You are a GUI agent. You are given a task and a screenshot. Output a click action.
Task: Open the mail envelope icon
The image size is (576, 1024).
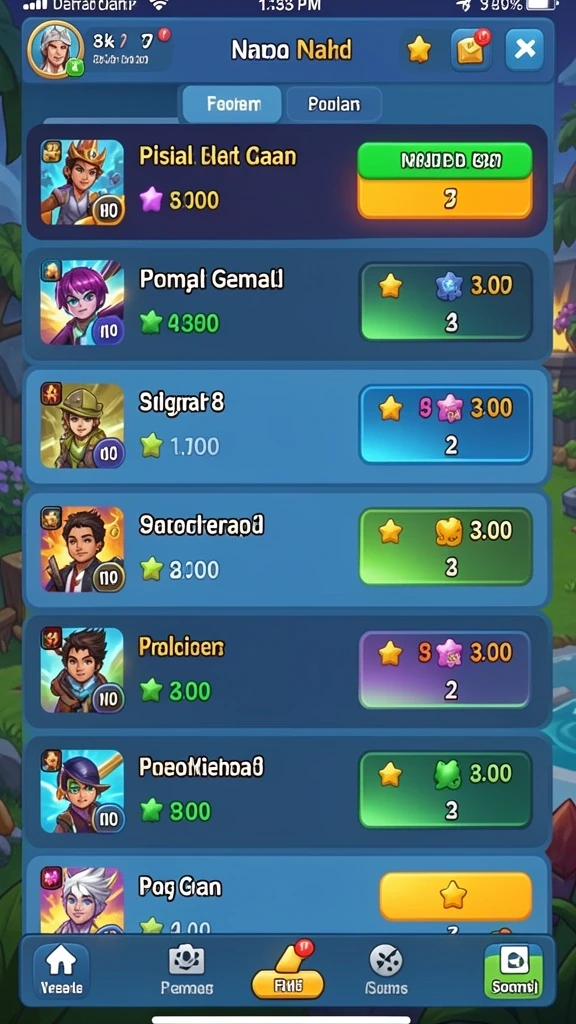(470, 50)
